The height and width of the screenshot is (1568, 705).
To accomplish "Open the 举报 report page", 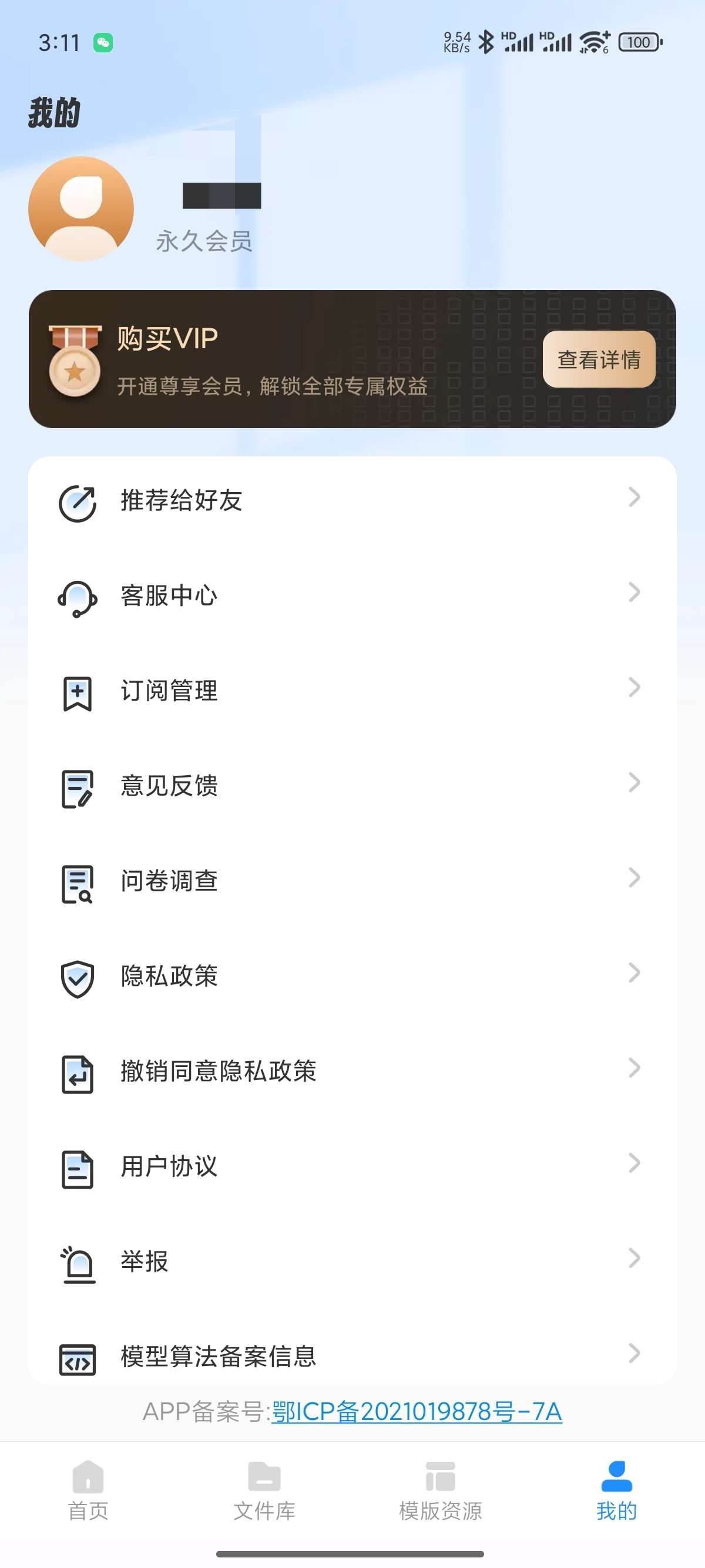I will click(x=352, y=1261).
